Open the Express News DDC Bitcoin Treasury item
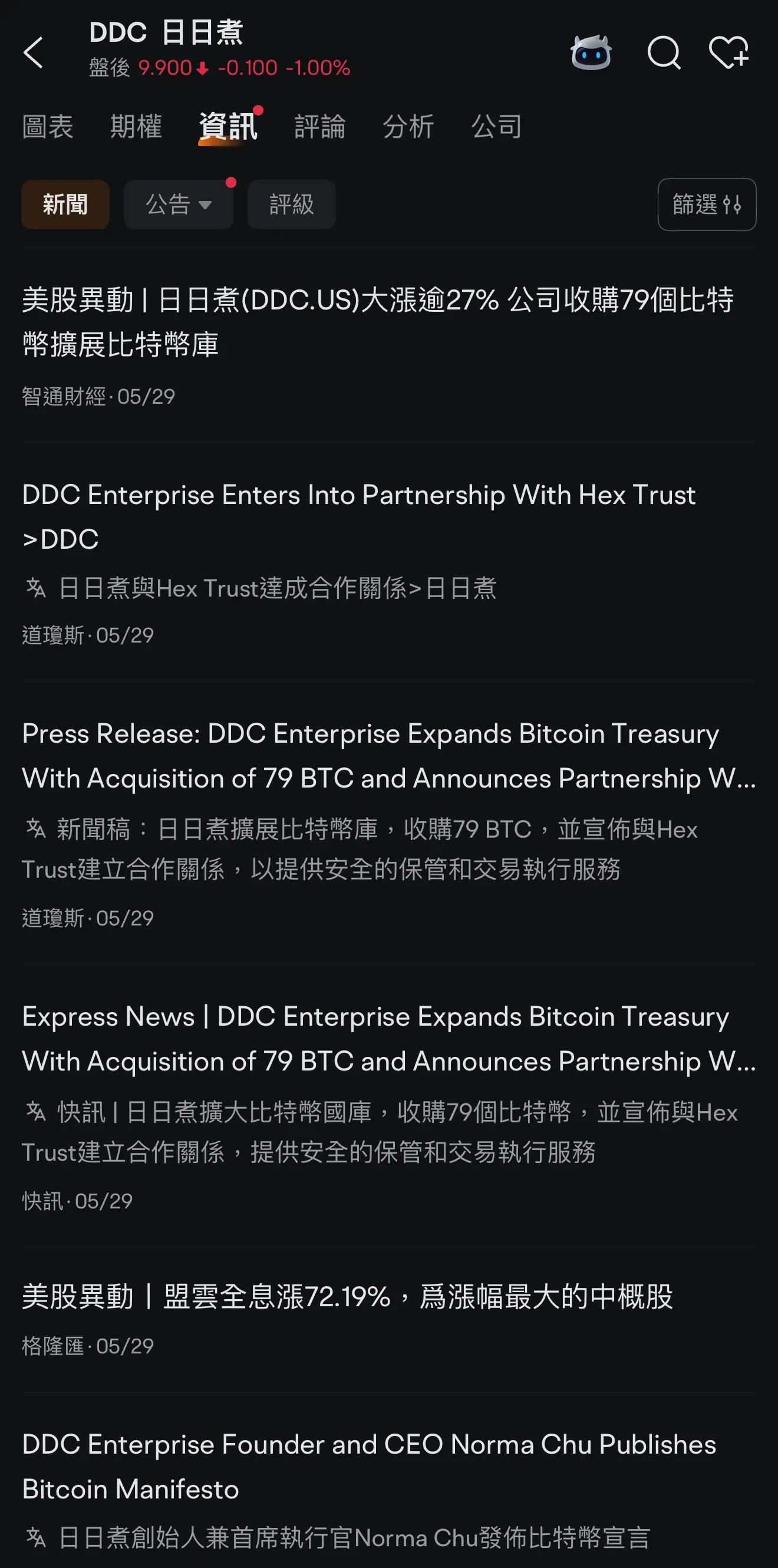The image size is (778, 1568). click(x=389, y=1105)
